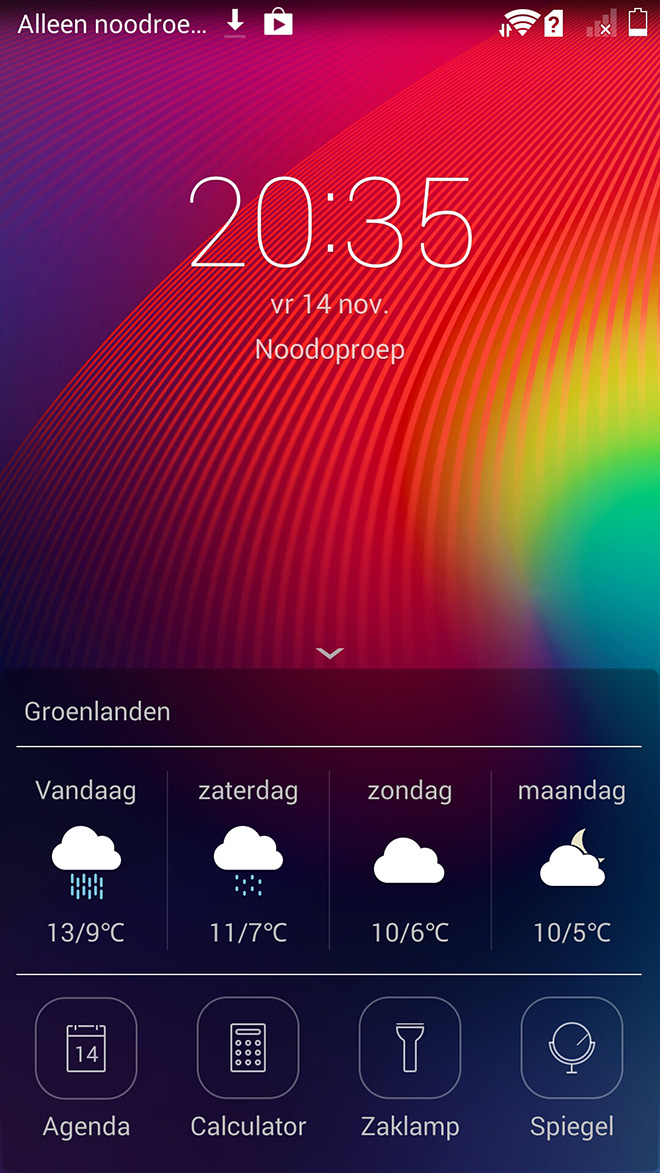Image resolution: width=660 pixels, height=1173 pixels.
Task: Collapse the panel with the down chevron
Action: pyautogui.click(x=330, y=653)
